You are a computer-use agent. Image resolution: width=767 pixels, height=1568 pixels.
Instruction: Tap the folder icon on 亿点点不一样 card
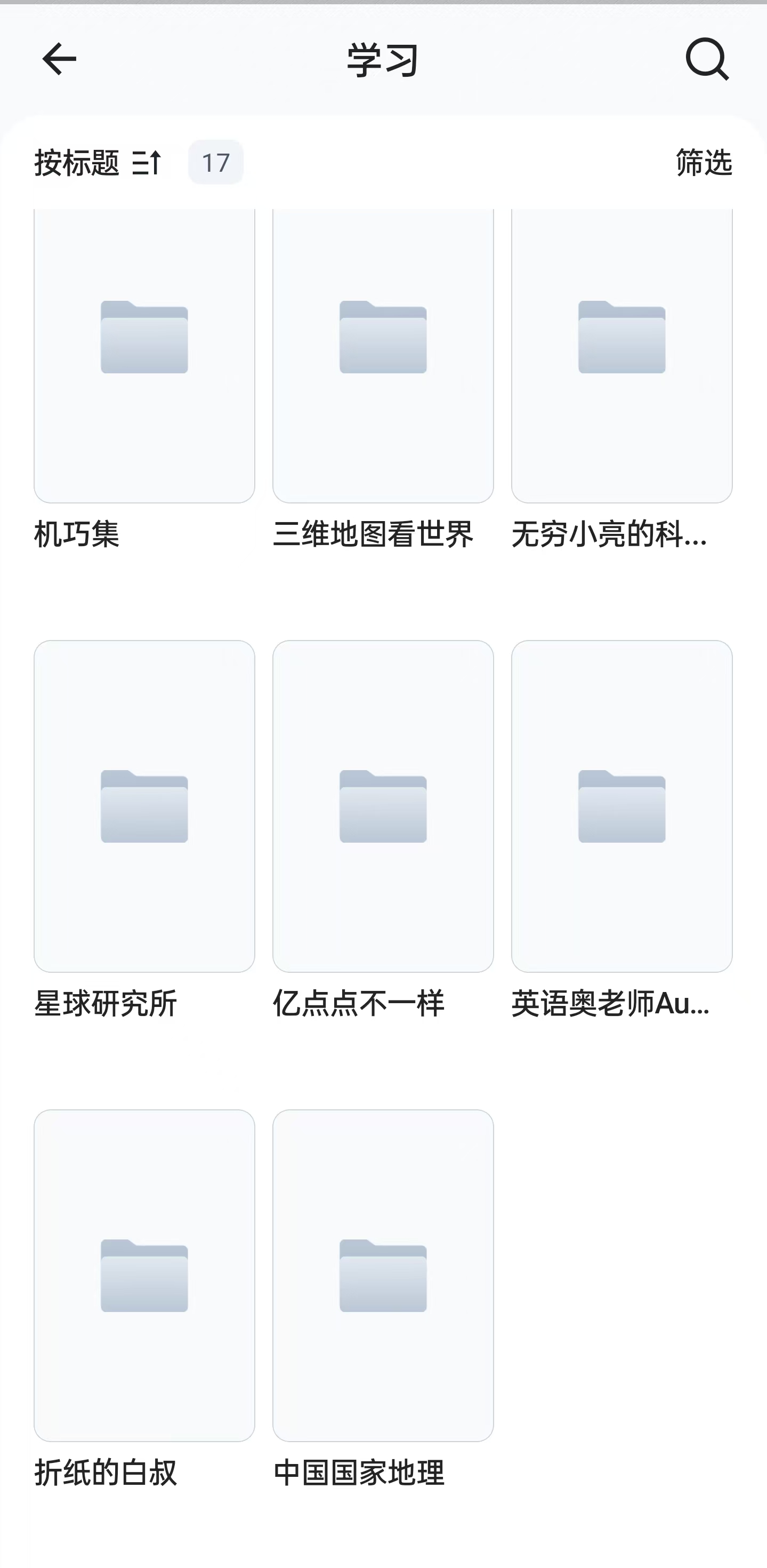(x=383, y=810)
